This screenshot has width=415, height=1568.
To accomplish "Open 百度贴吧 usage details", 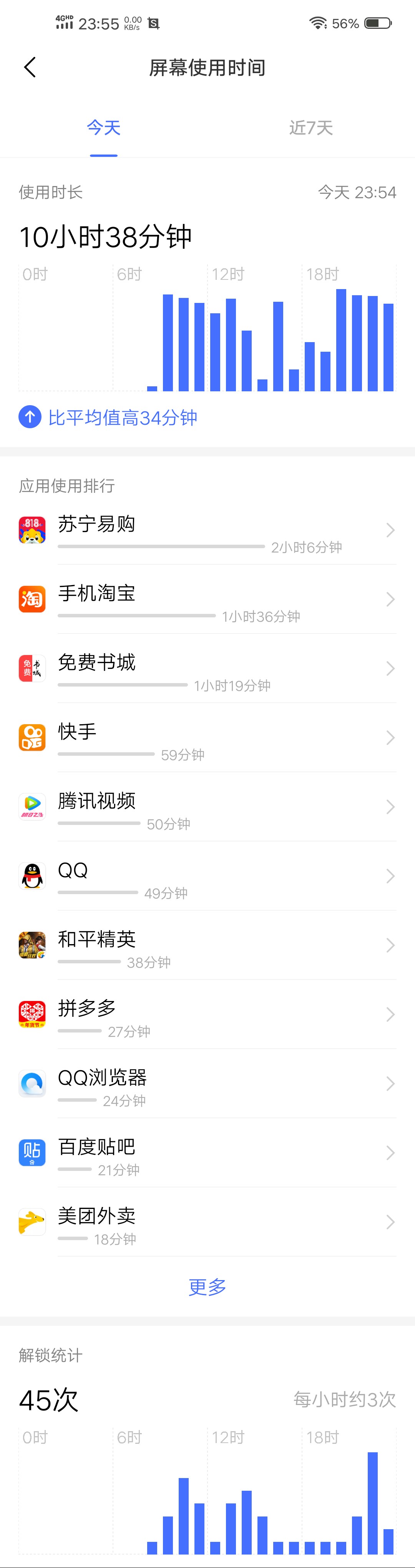I will coord(207,1154).
